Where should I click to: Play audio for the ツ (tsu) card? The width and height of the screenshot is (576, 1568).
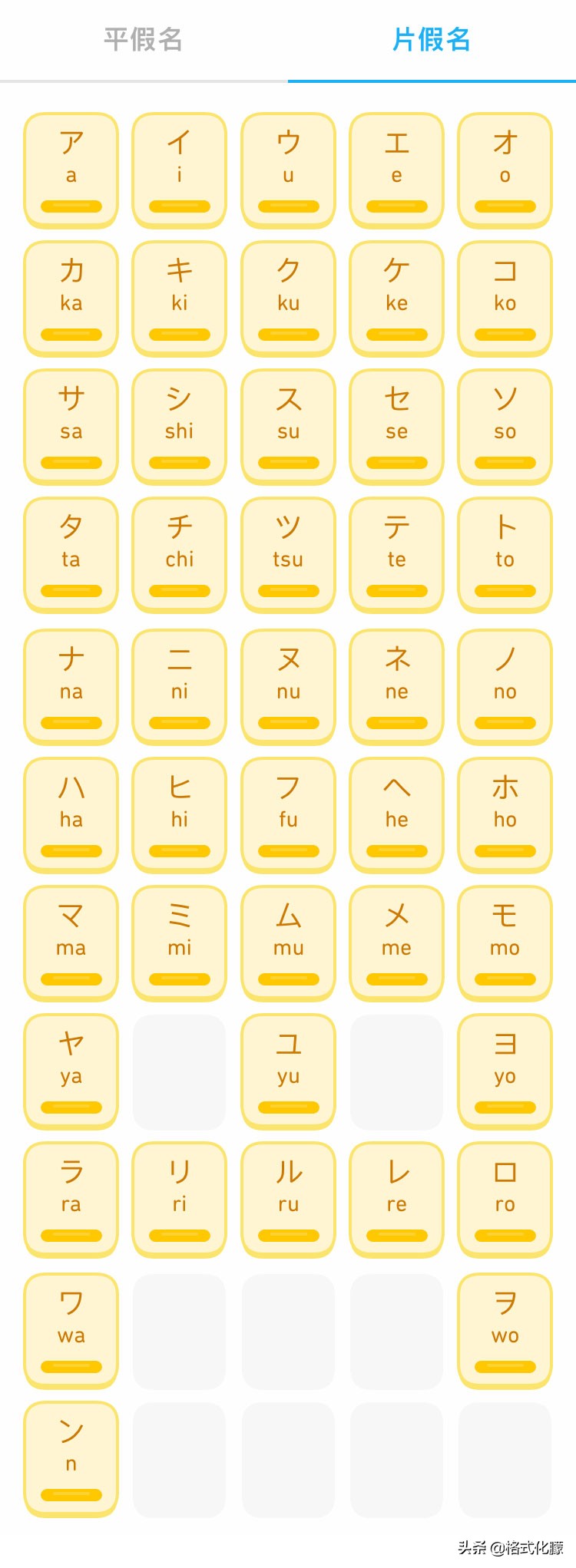(x=287, y=591)
